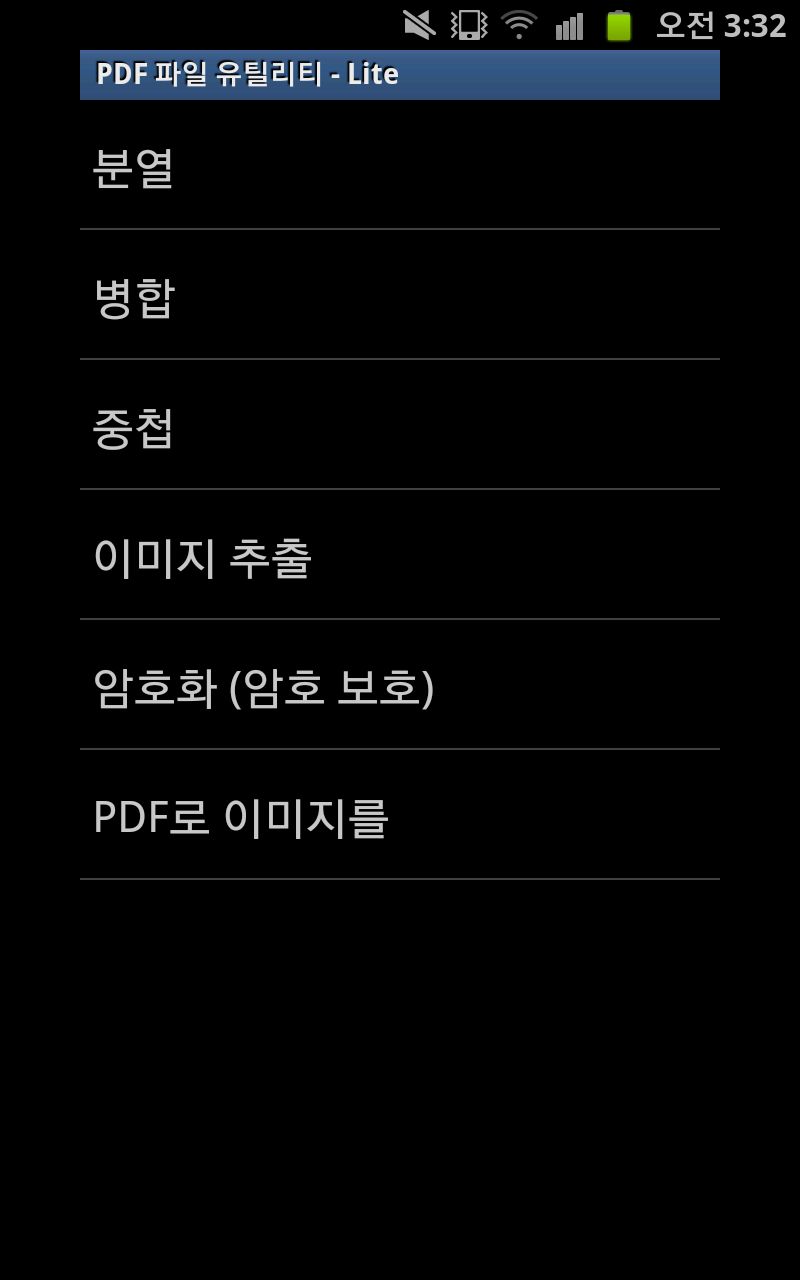Tap 암호화 (암호 보호) encryption
Screen dimensions: 800x1280
[x=400, y=685]
